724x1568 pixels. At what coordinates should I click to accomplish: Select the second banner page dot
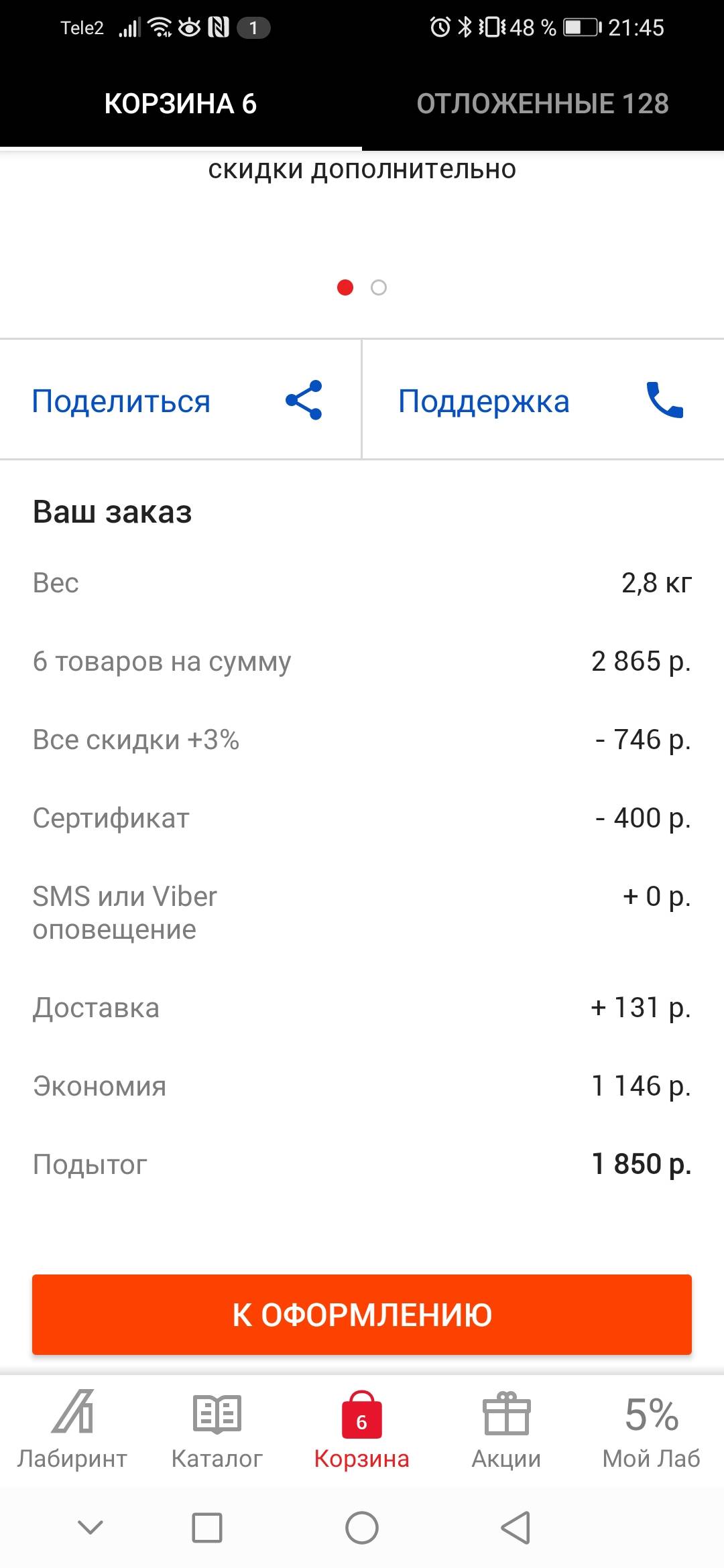point(379,287)
